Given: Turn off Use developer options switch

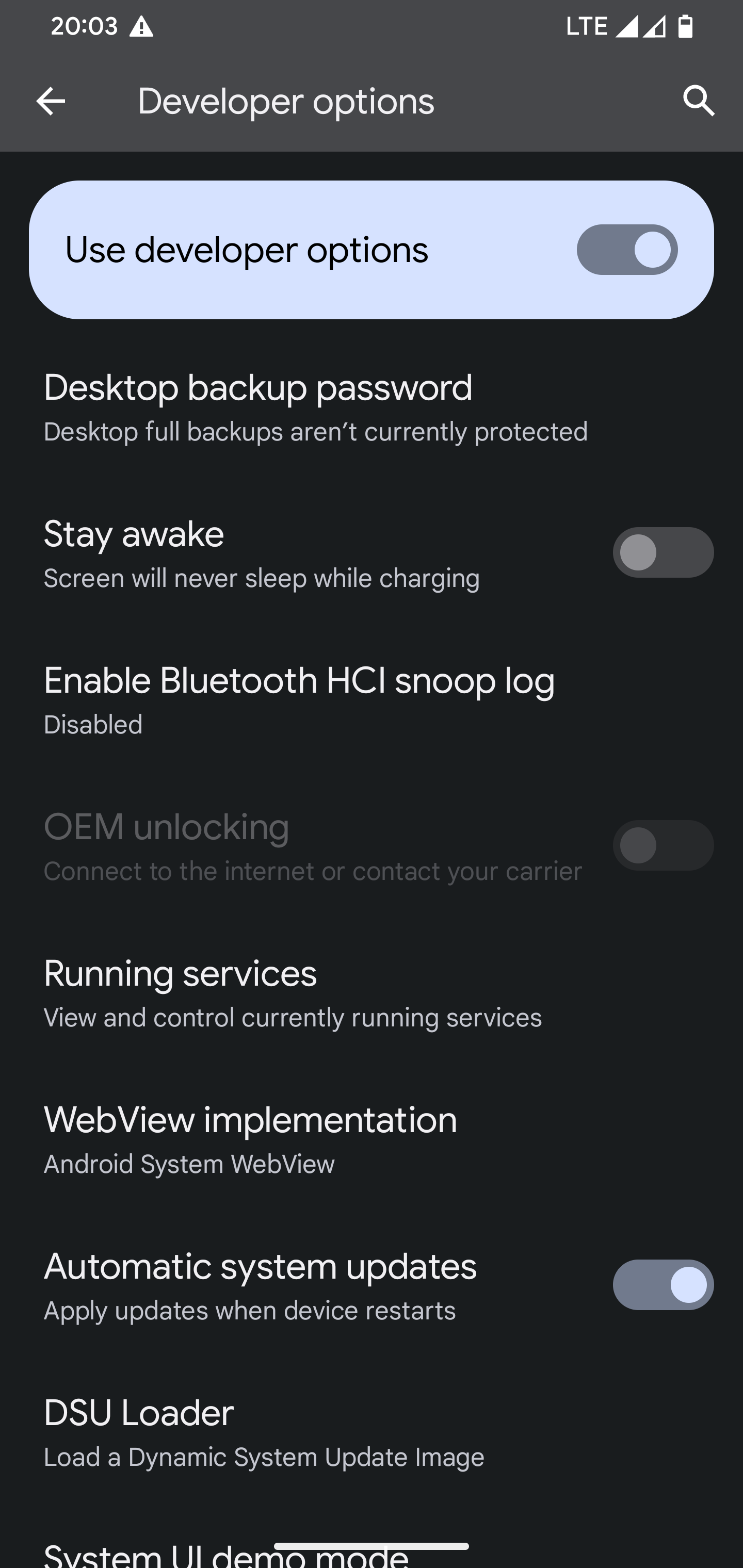Looking at the screenshot, I should (x=627, y=250).
